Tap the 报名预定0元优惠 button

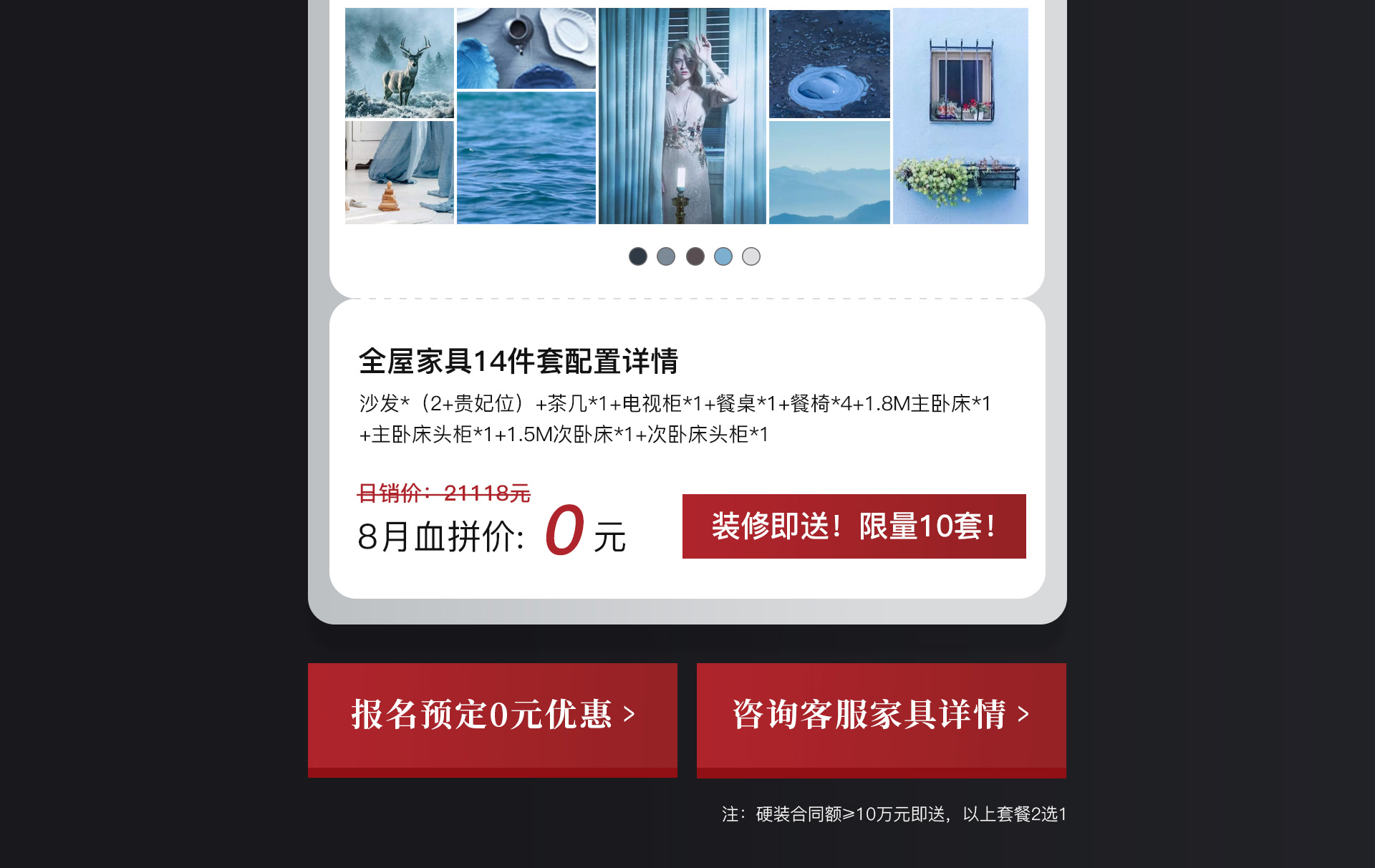coord(492,717)
